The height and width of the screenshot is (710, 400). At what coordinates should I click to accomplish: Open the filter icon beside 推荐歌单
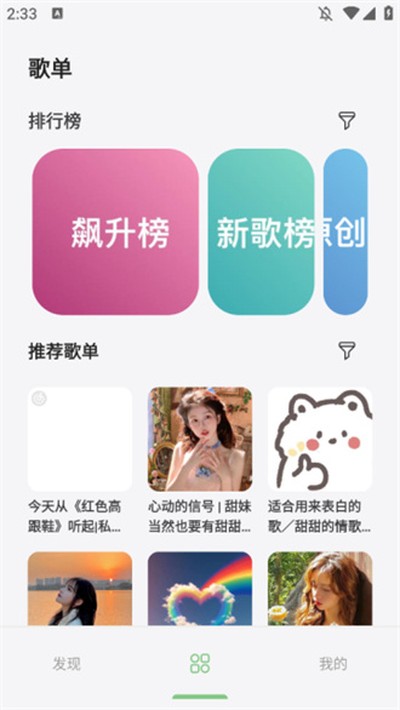point(347,350)
